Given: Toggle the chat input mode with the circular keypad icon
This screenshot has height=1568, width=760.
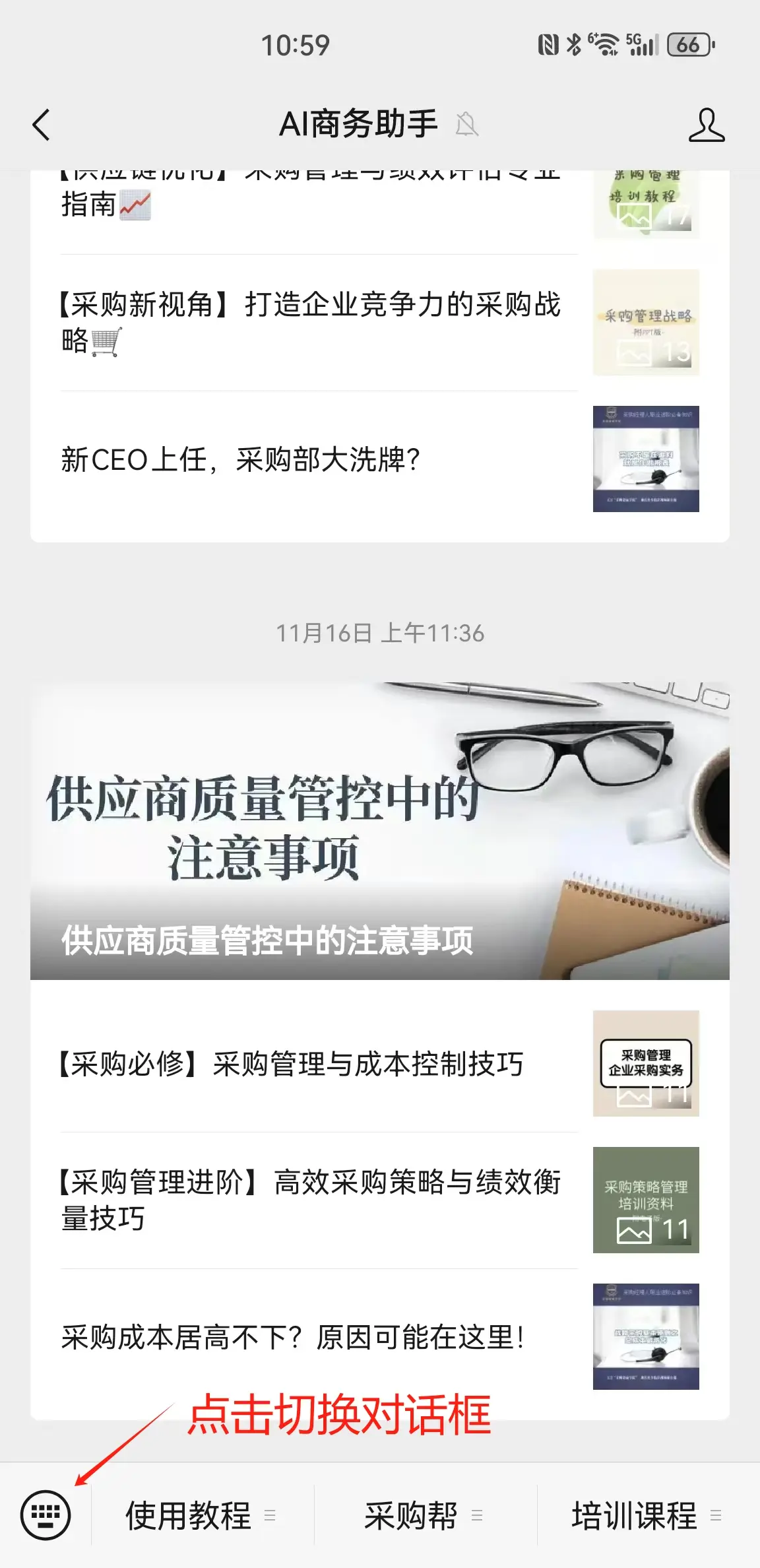Looking at the screenshot, I should (46, 1516).
